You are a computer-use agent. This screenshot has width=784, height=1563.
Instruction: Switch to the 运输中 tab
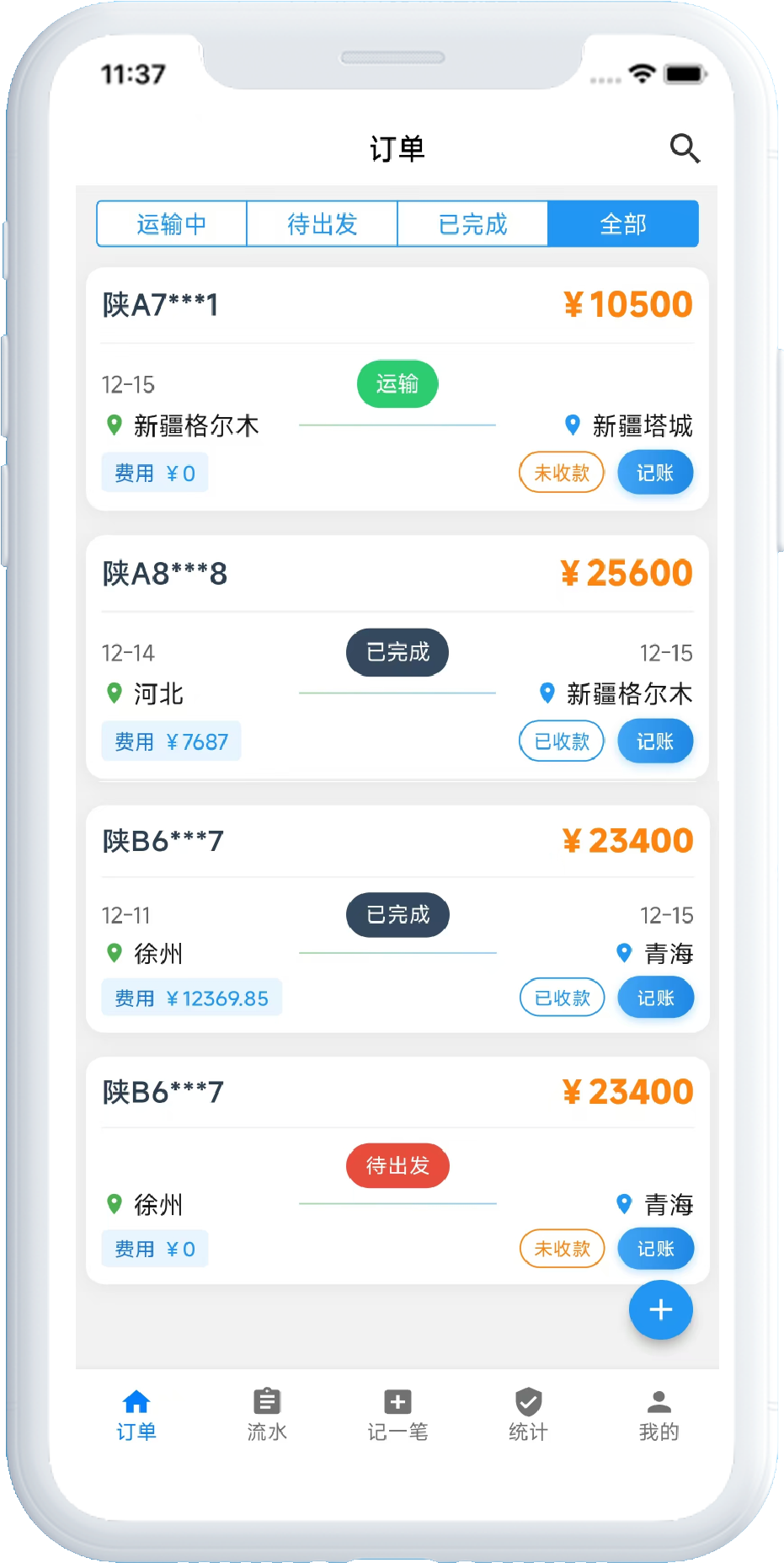[172, 224]
